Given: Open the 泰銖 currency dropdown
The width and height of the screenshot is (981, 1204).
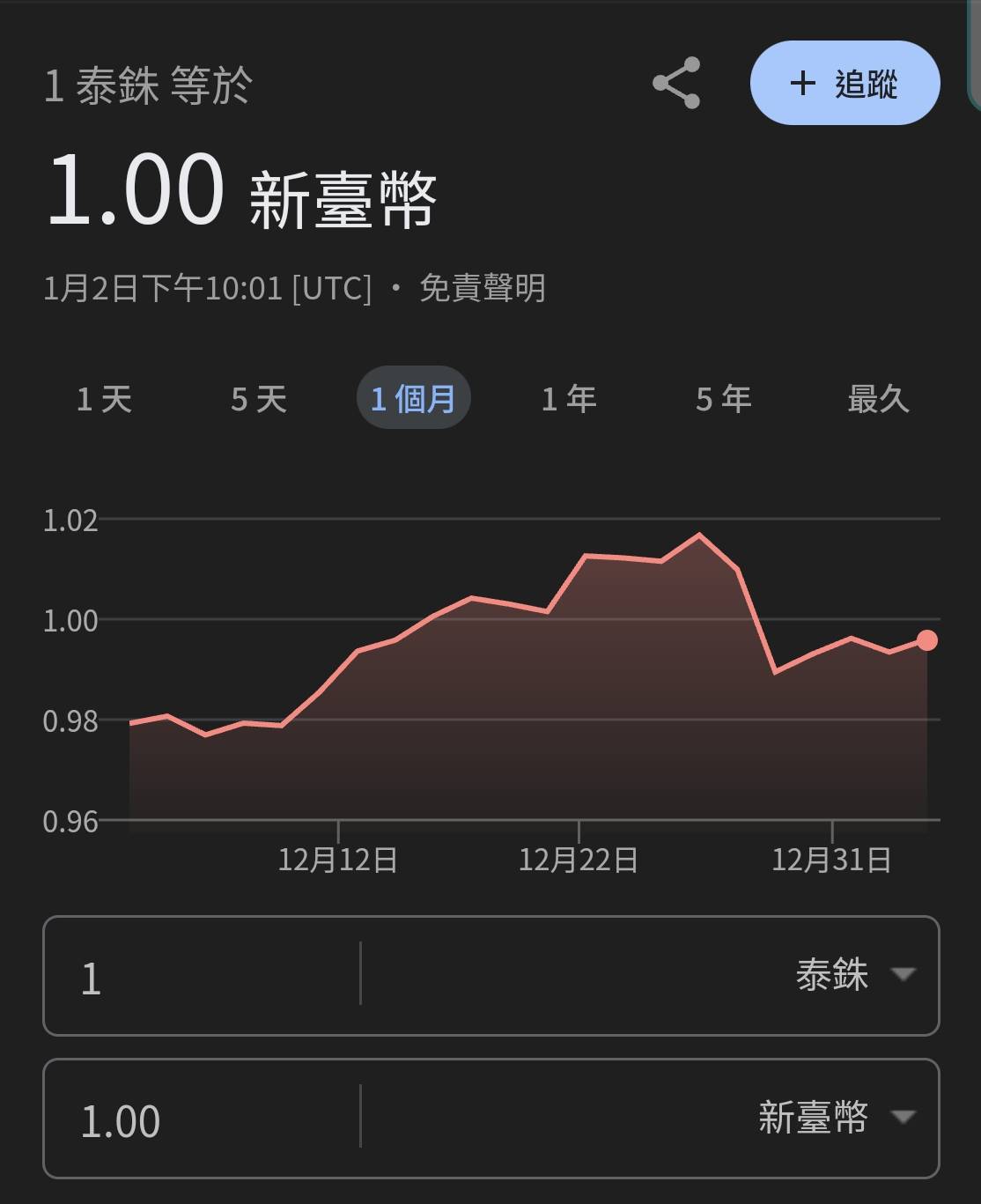Looking at the screenshot, I should coord(854,975).
